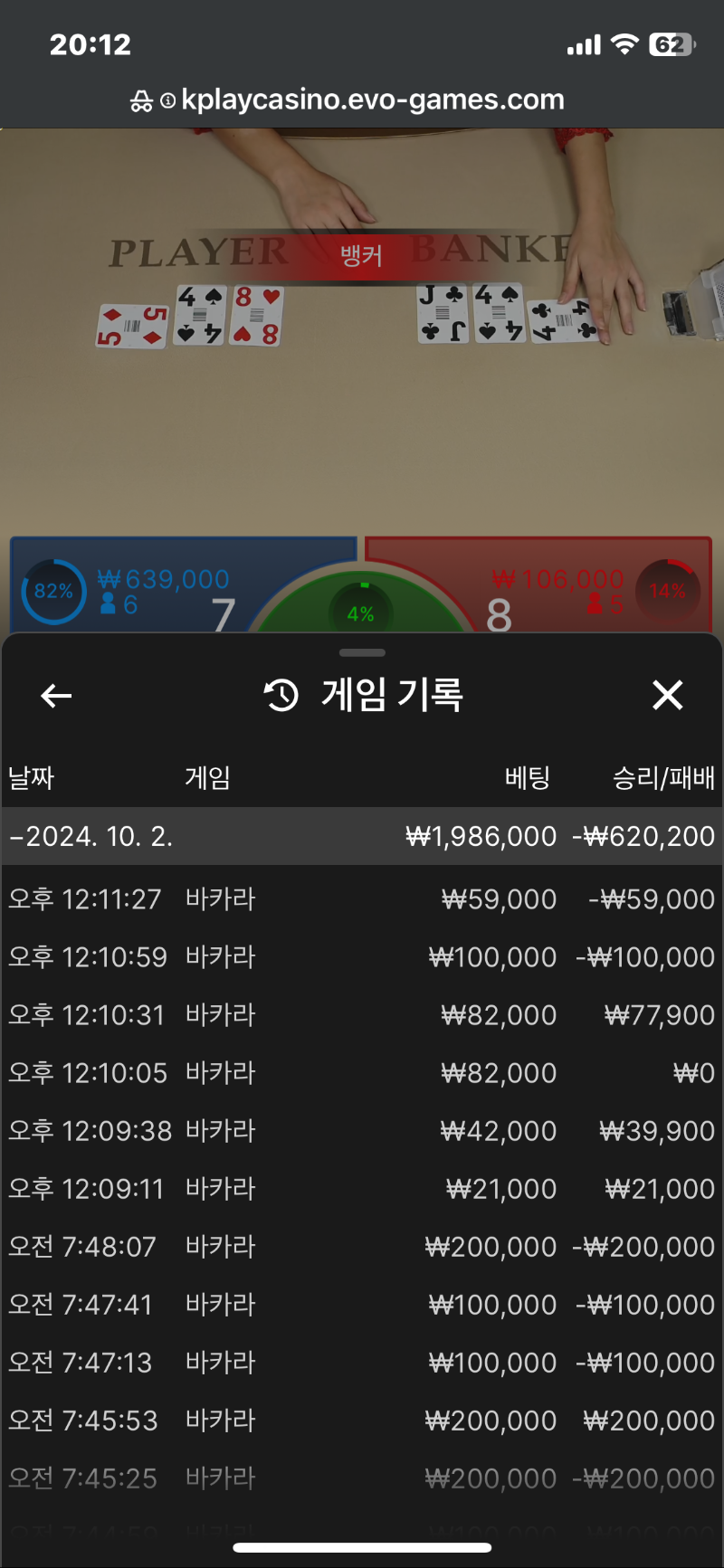
Task: Go back from the 게임 기록 panel
Action: (56, 696)
